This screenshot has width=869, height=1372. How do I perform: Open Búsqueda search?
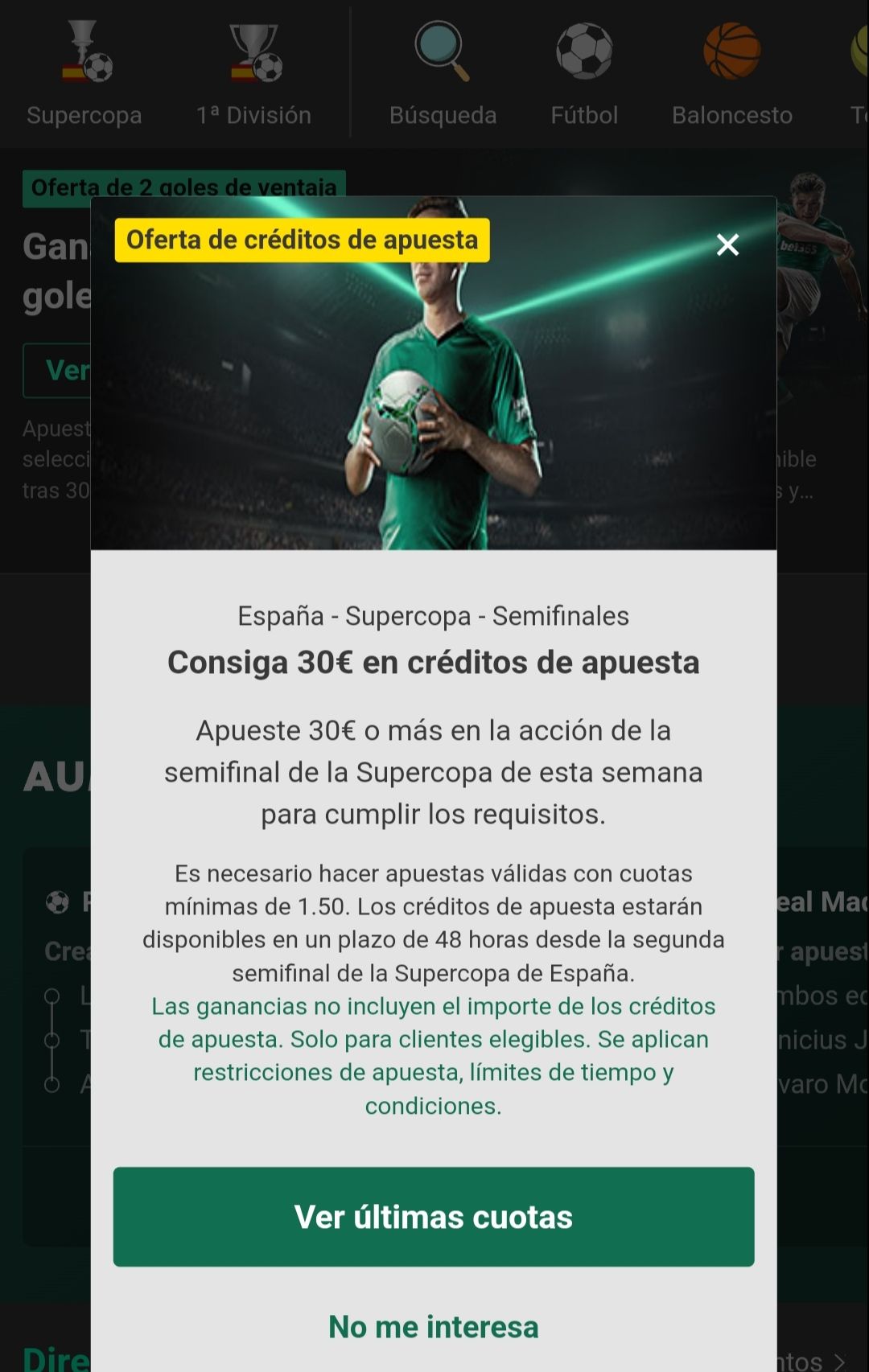pos(443,74)
